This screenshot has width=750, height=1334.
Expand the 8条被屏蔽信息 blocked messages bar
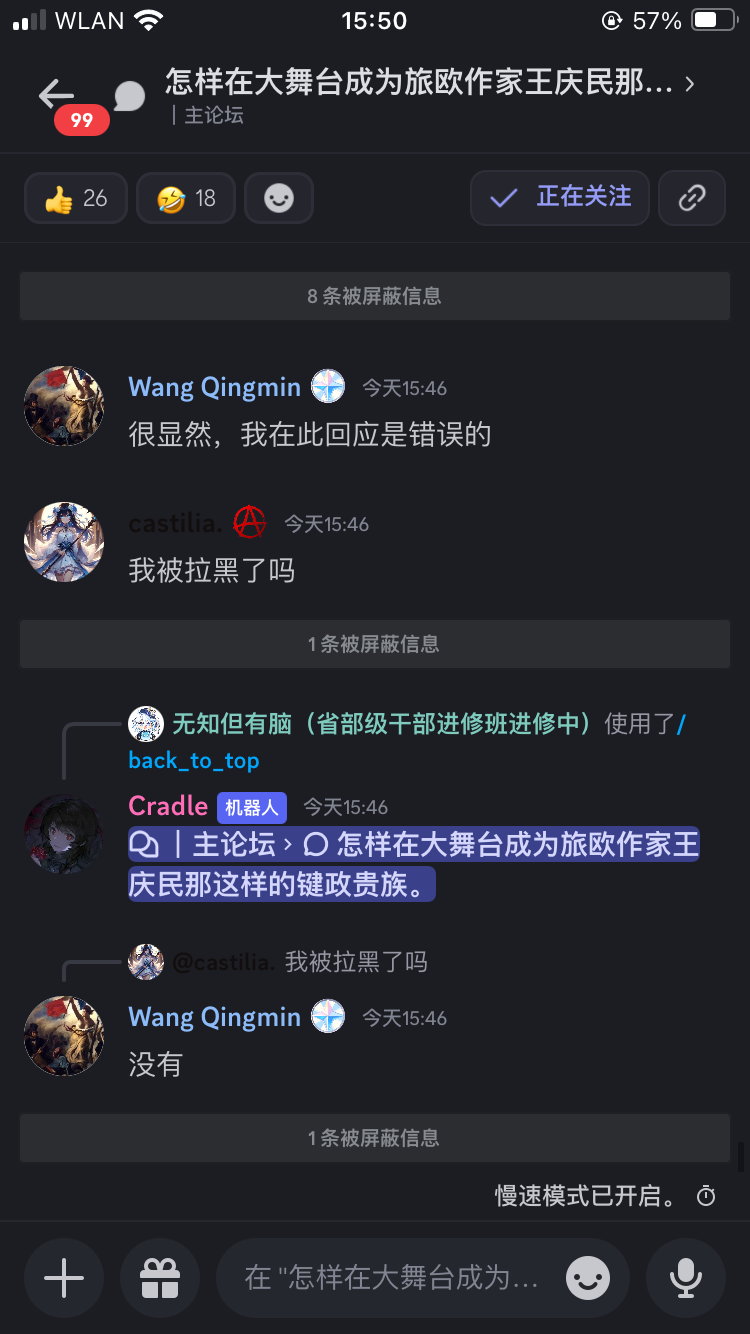click(375, 296)
